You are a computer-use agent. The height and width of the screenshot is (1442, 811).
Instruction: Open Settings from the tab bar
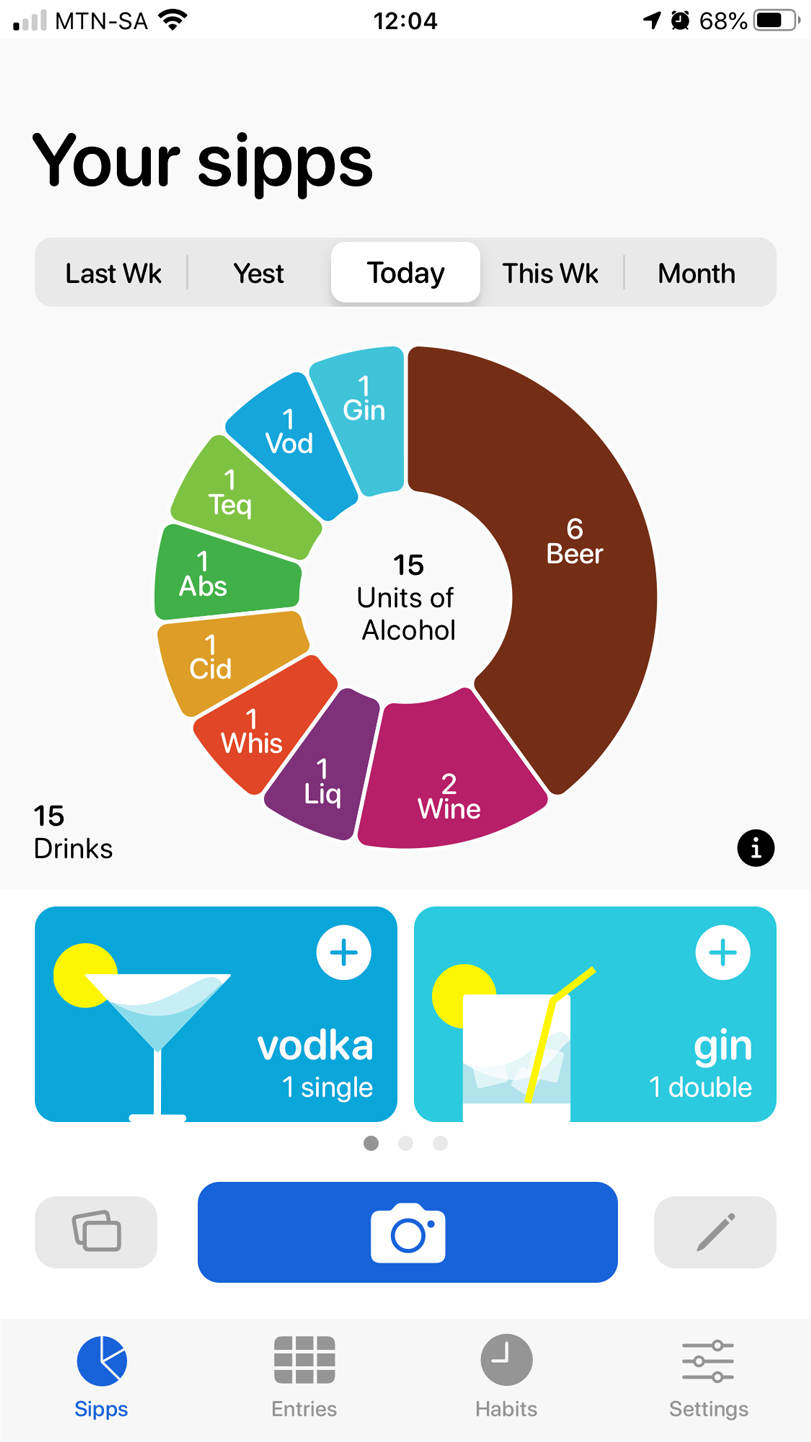708,1377
